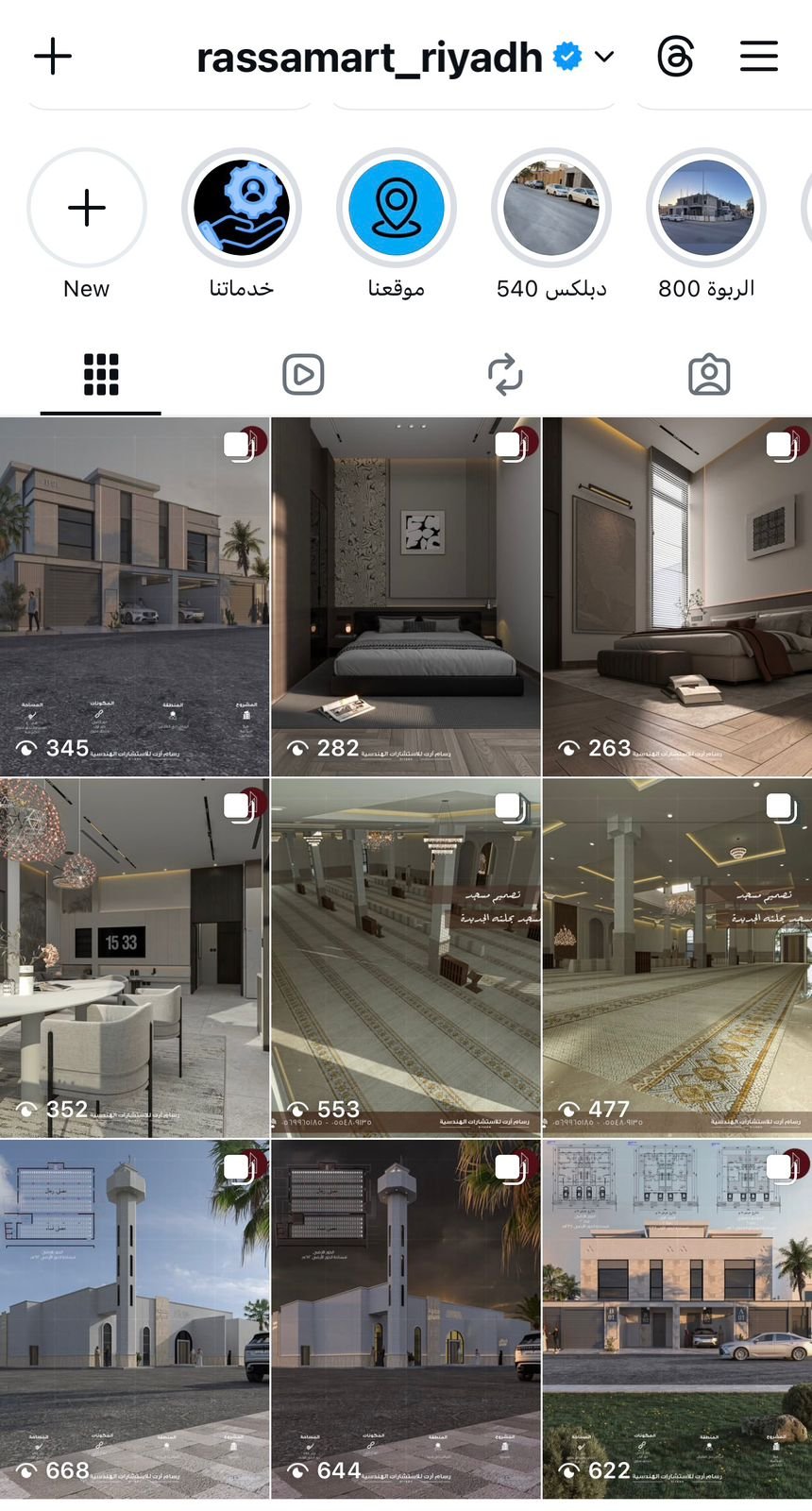Add a New story highlight
Viewport: 812px width, 1511px height.
pyautogui.click(x=87, y=208)
